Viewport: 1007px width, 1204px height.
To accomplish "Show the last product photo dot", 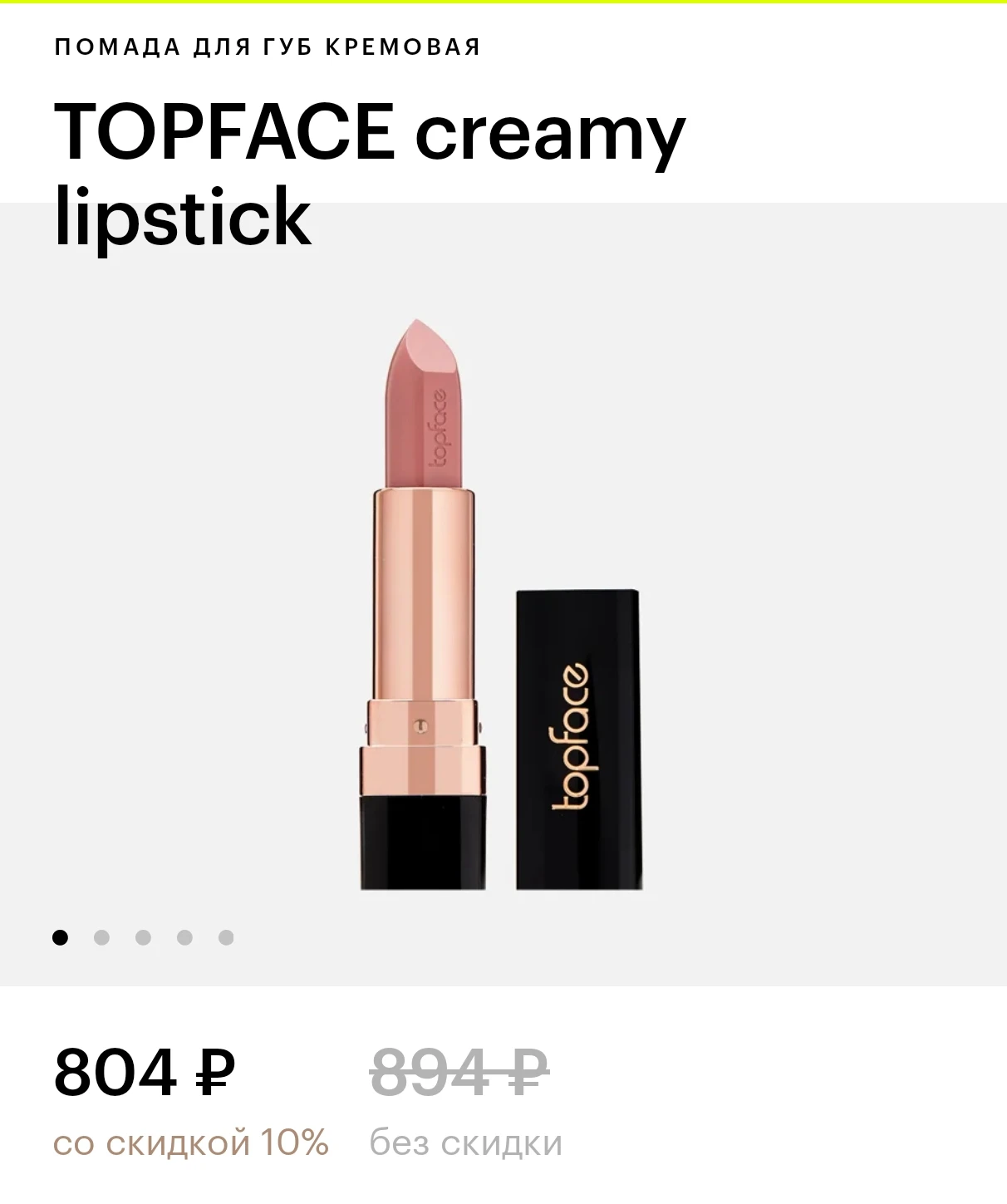I will click(x=226, y=937).
